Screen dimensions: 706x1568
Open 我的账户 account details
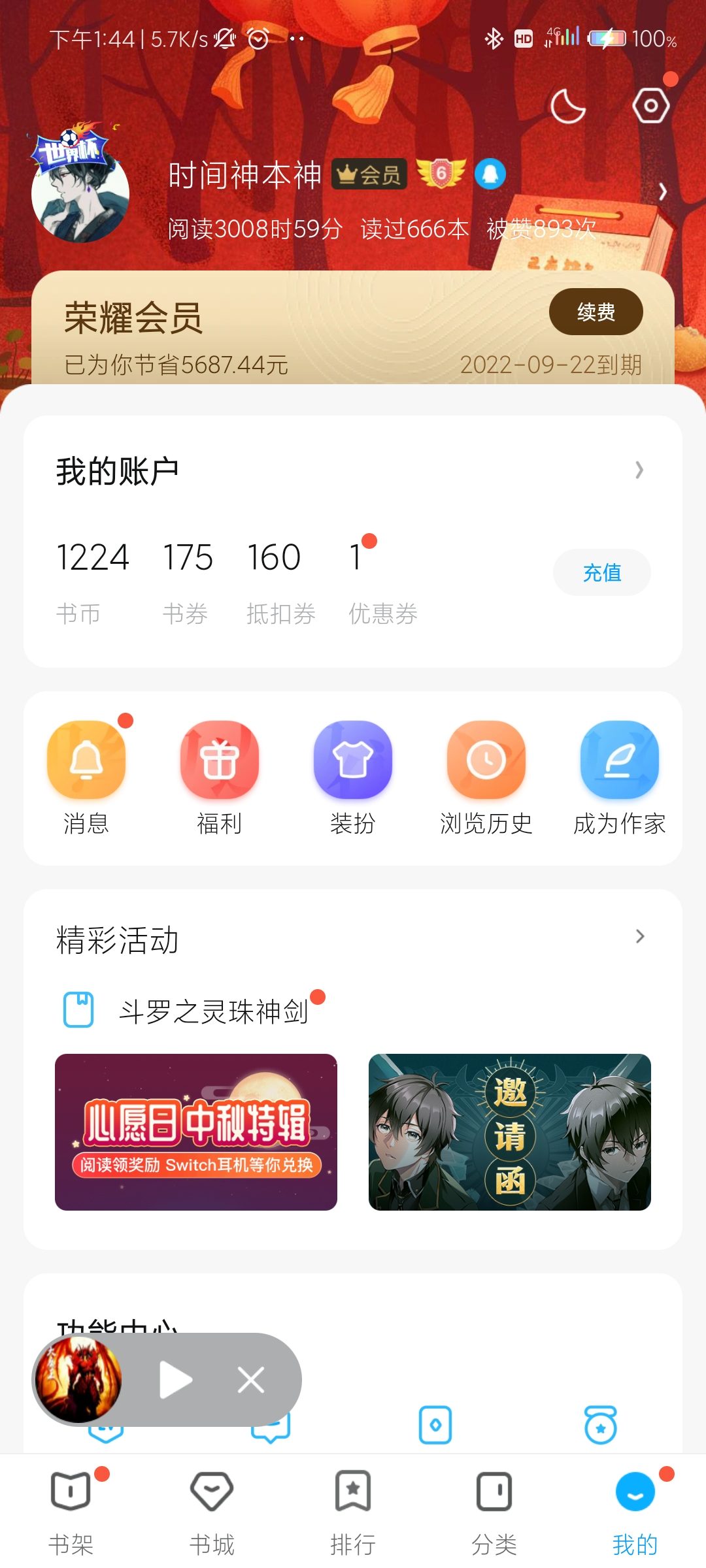[x=353, y=470]
